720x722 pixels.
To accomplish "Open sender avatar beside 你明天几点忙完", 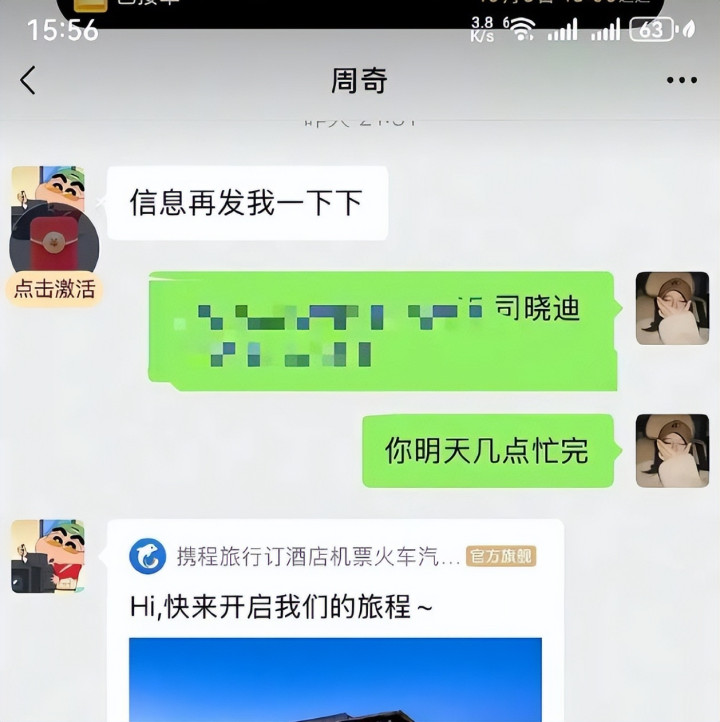I will tap(672, 451).
